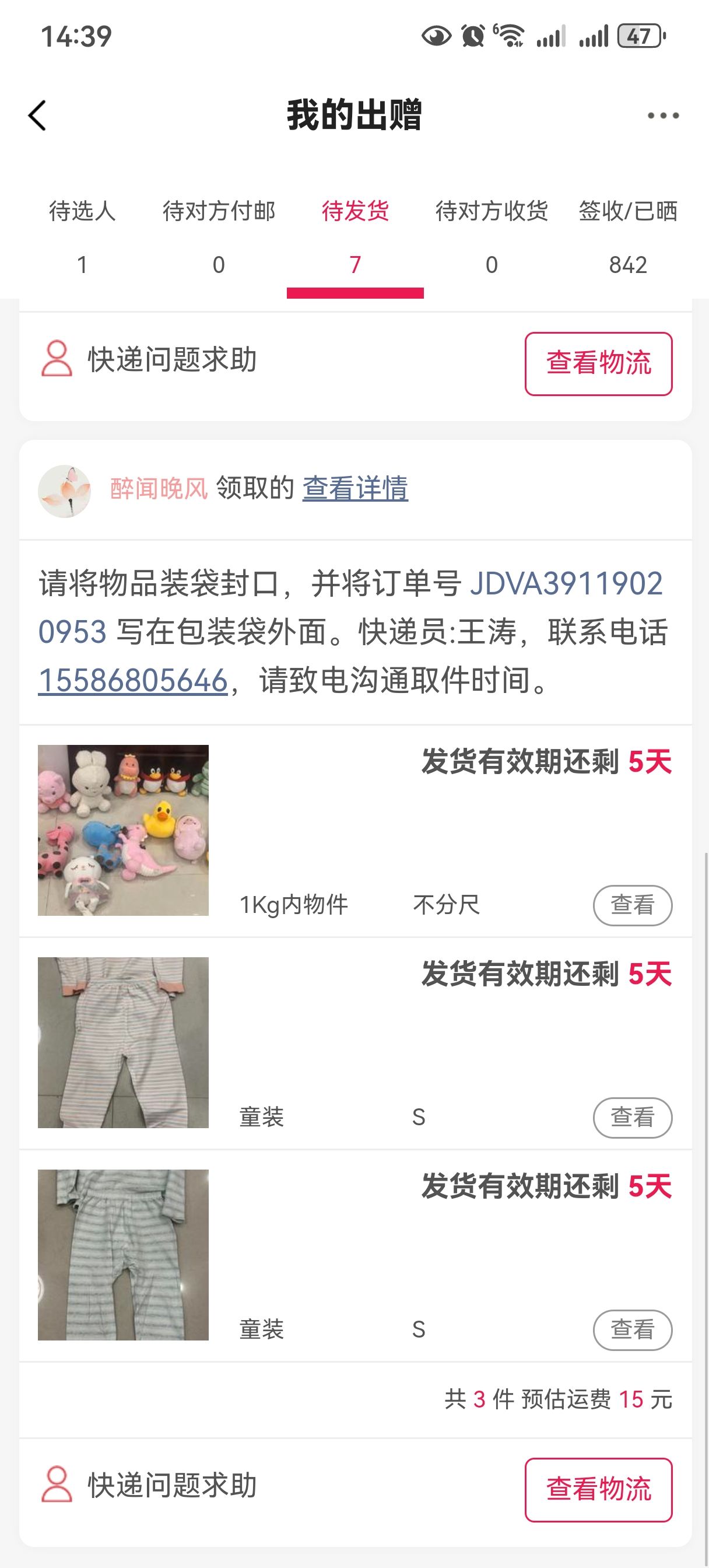Image resolution: width=709 pixels, height=1568 pixels.
Task: Tap 查看物流 below the 15 元 shipping estimate
Action: [x=598, y=1489]
